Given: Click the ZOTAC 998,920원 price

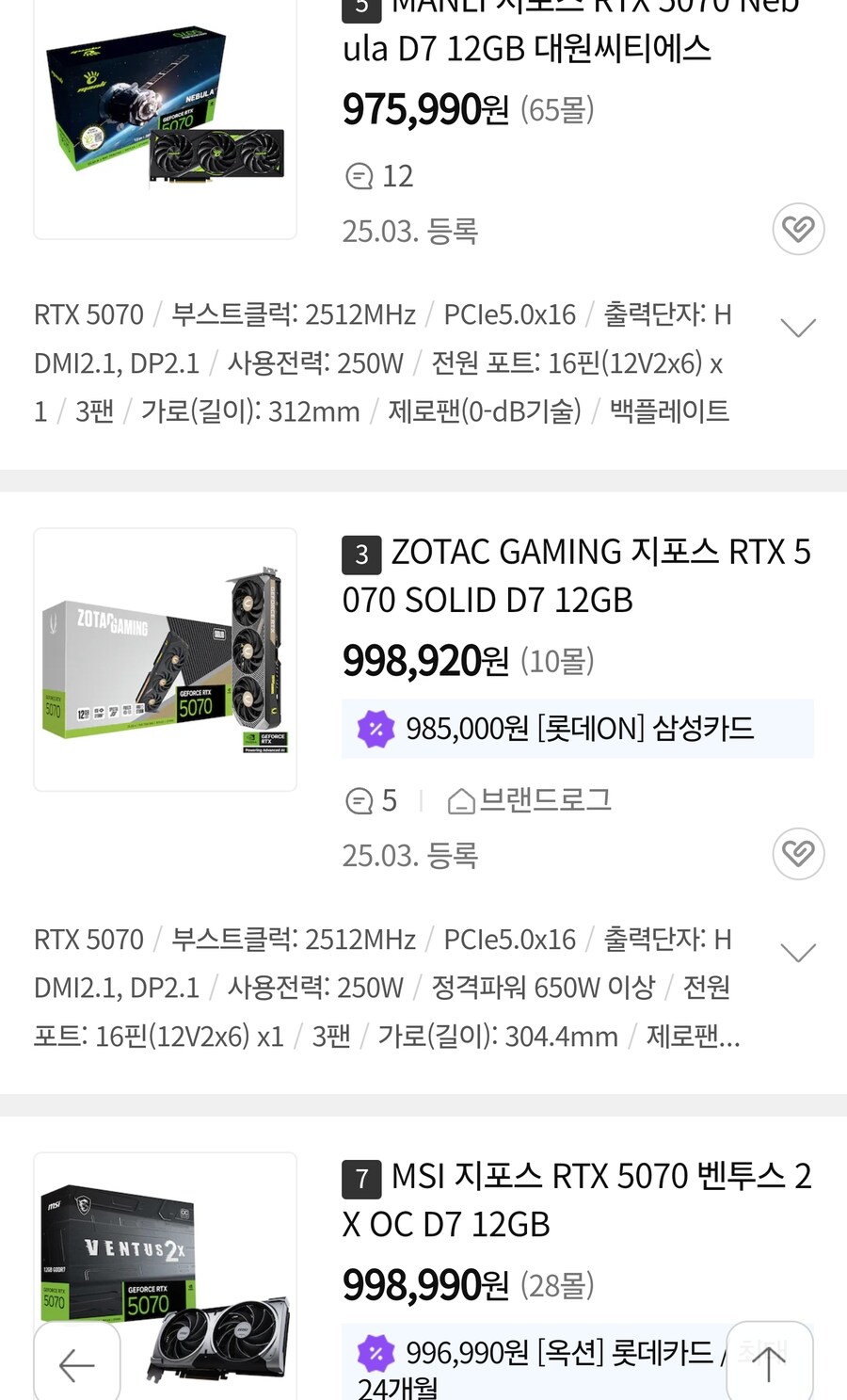Looking at the screenshot, I should coord(424,660).
